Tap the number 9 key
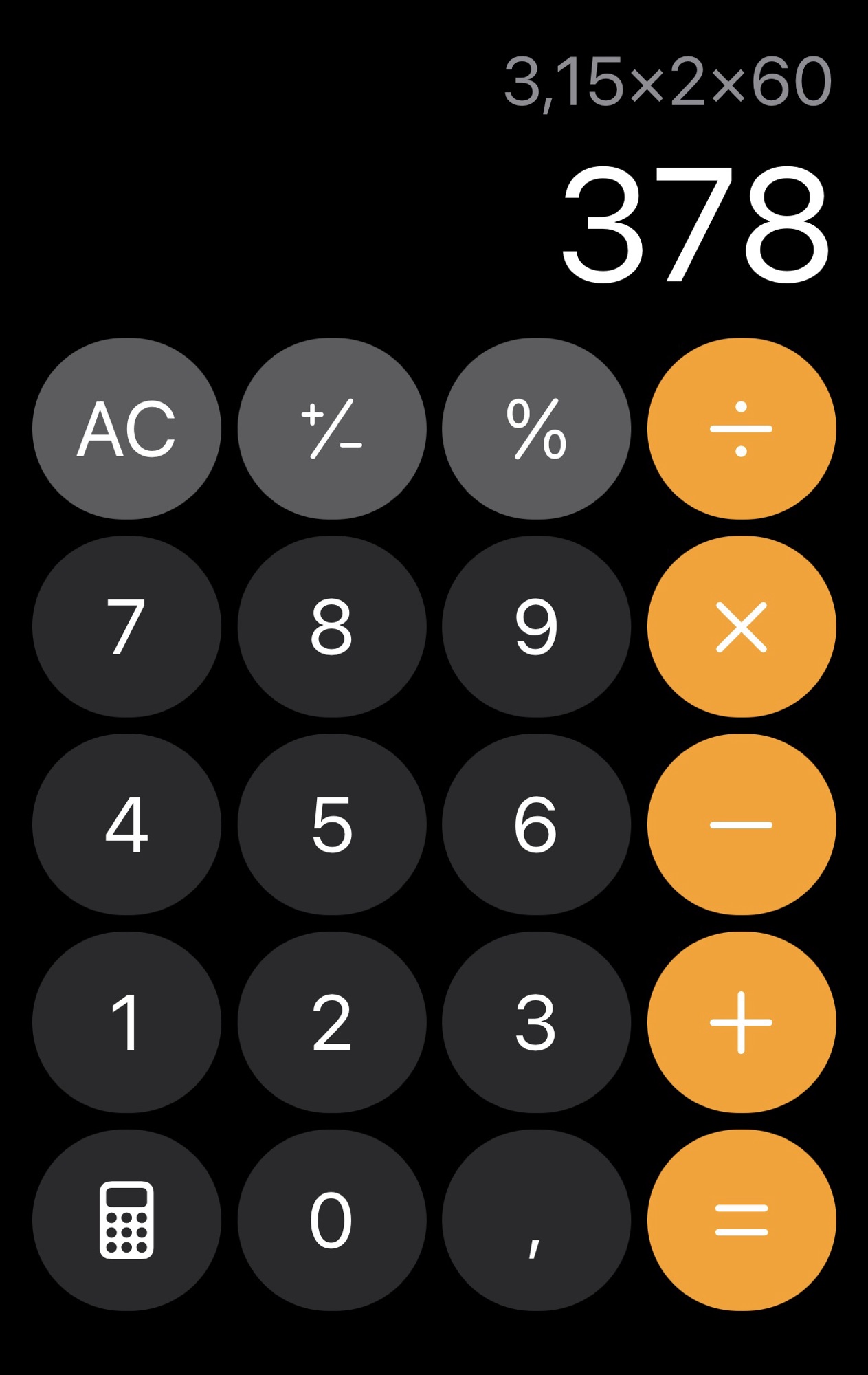The image size is (868, 1375). (x=536, y=626)
